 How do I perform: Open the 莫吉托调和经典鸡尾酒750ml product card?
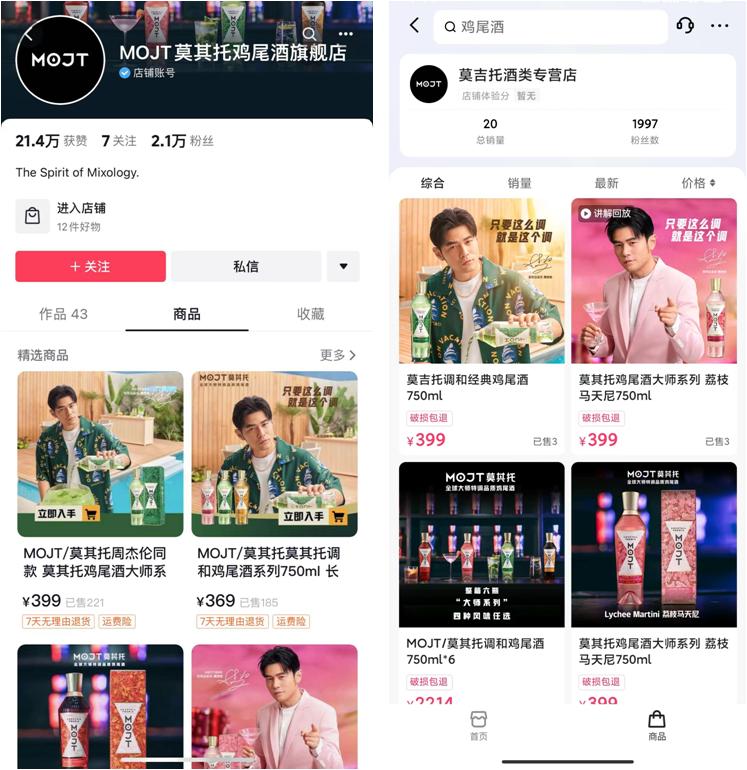click(482, 324)
